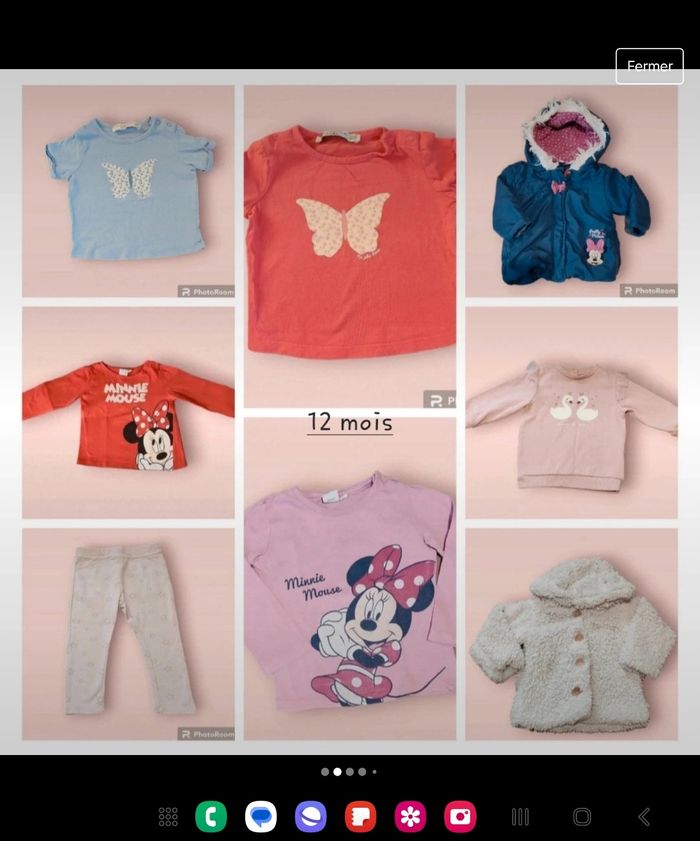Launch the green Phone app
The image size is (700, 841).
pos(211,817)
